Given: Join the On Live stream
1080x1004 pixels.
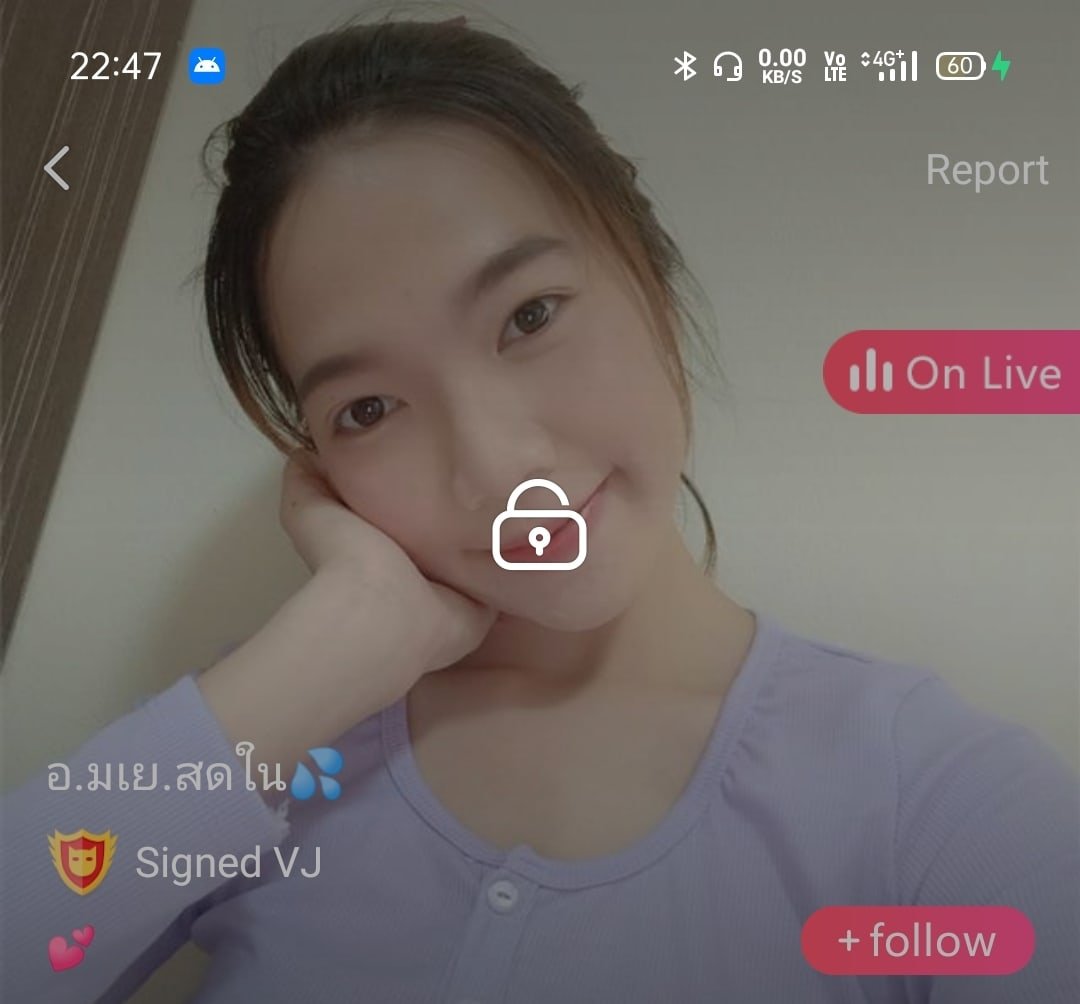Looking at the screenshot, I should click(x=952, y=373).
